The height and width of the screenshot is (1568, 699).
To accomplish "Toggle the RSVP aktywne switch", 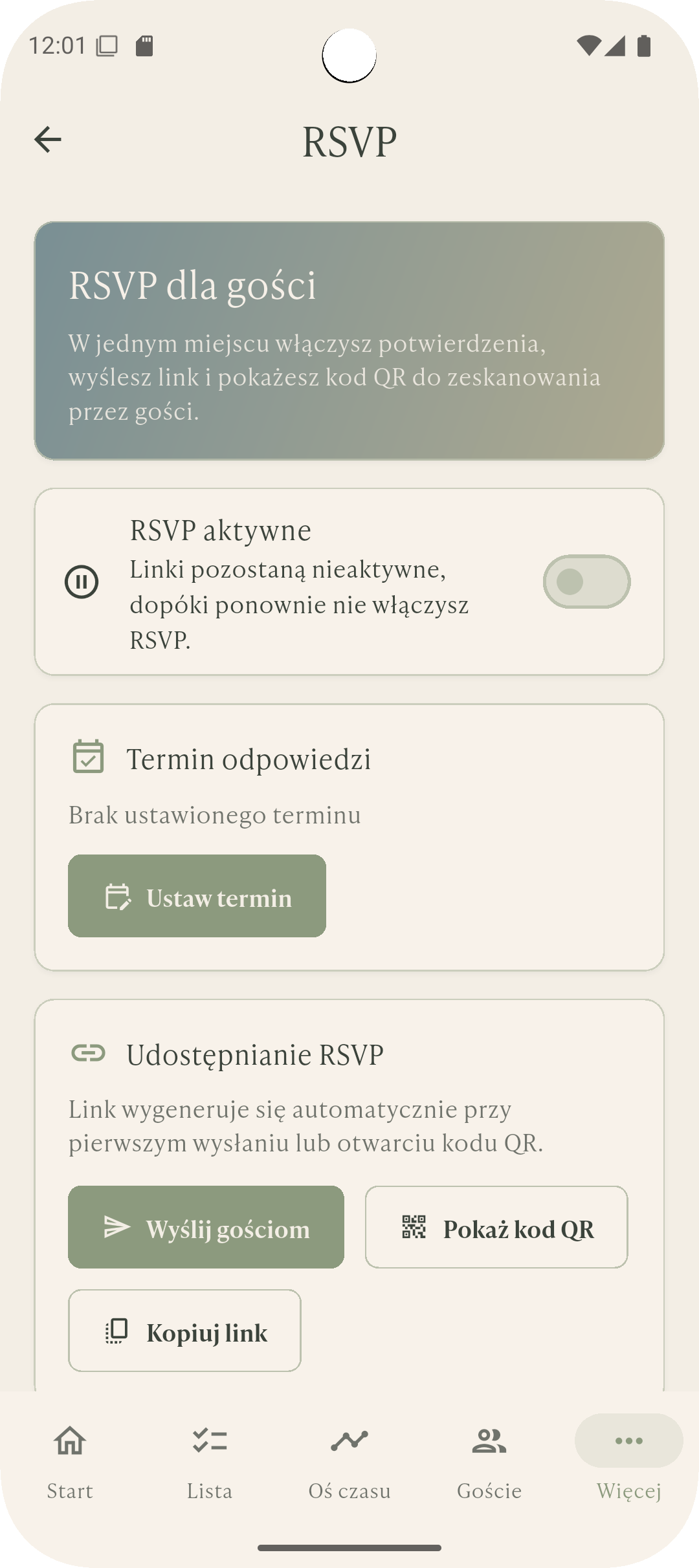I will 586,582.
